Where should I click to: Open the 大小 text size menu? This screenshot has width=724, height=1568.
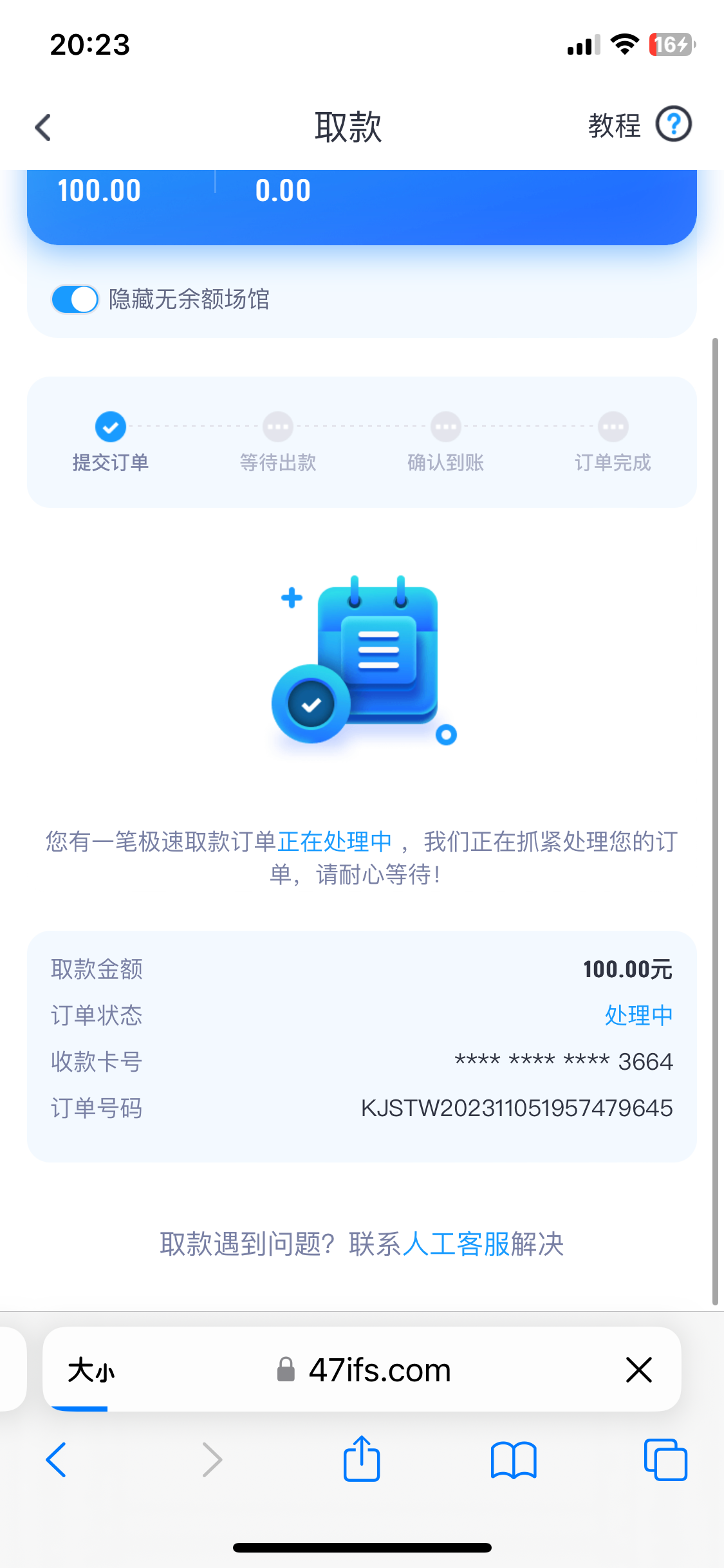tap(91, 1370)
